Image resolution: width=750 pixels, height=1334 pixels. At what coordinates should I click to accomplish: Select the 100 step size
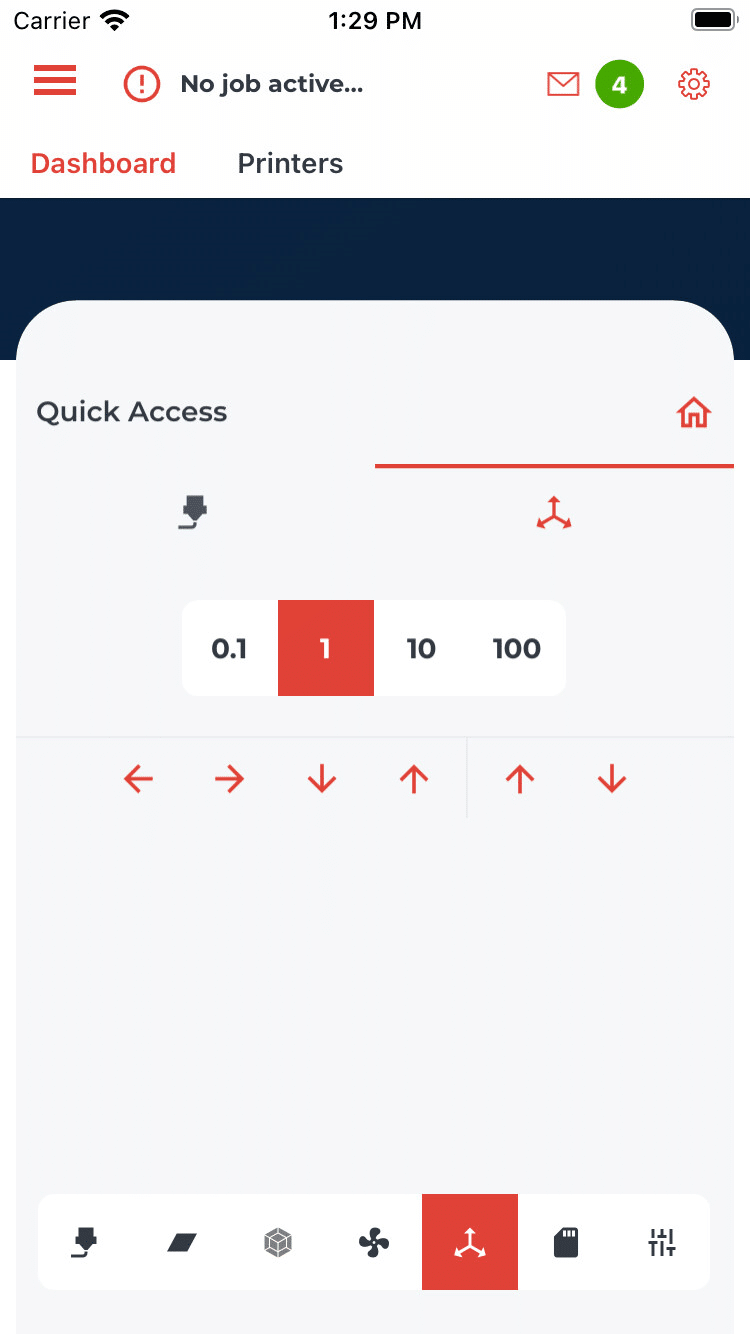click(517, 648)
